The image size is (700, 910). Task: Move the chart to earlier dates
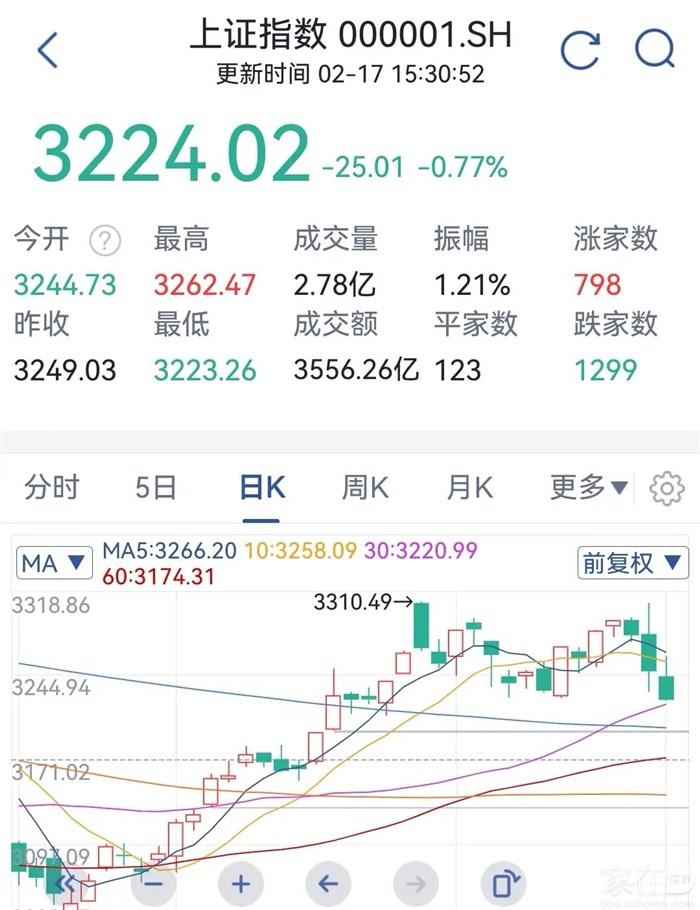coord(328,884)
